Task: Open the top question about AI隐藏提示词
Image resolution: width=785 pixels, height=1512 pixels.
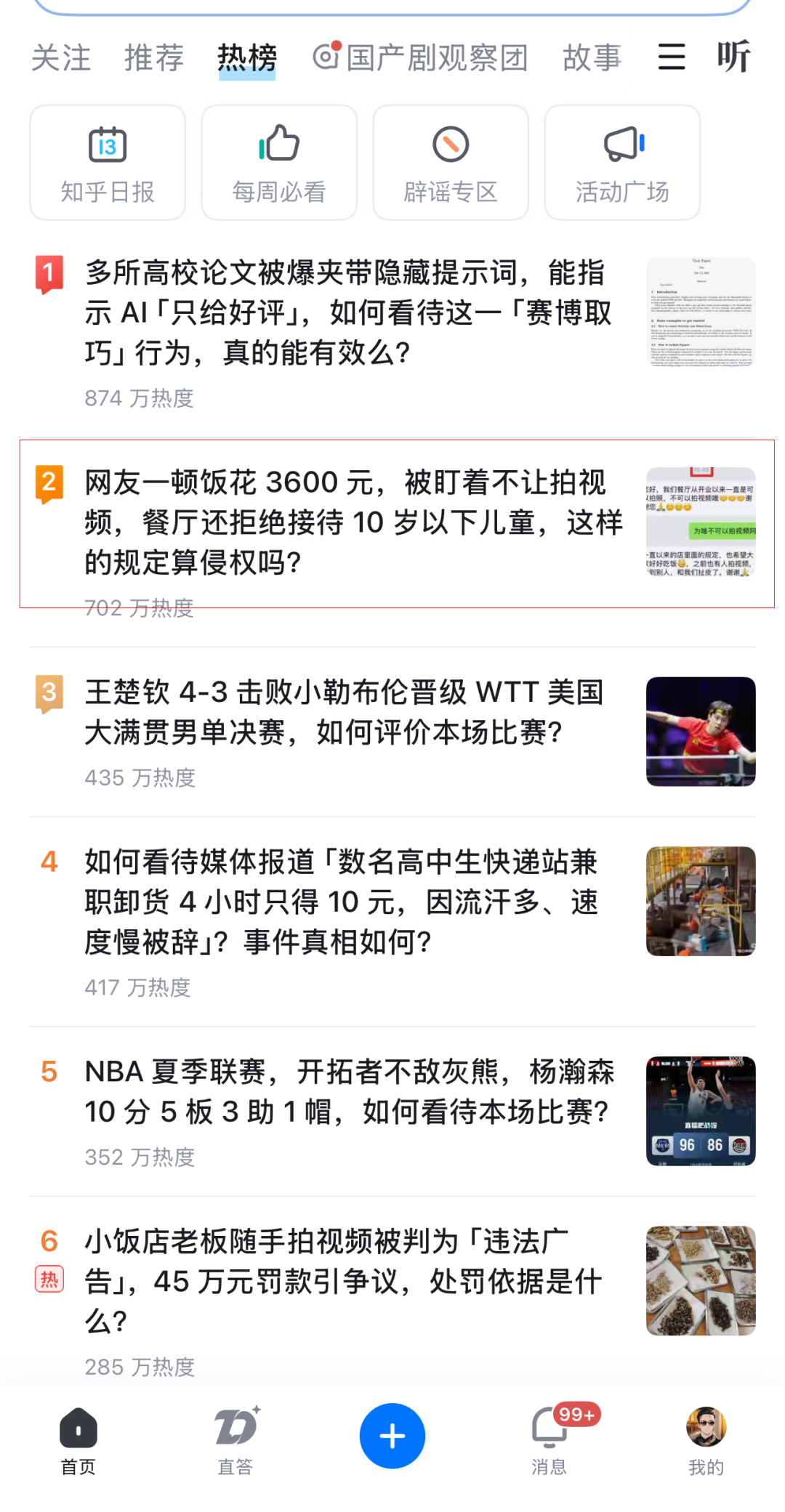Action: 349,312
